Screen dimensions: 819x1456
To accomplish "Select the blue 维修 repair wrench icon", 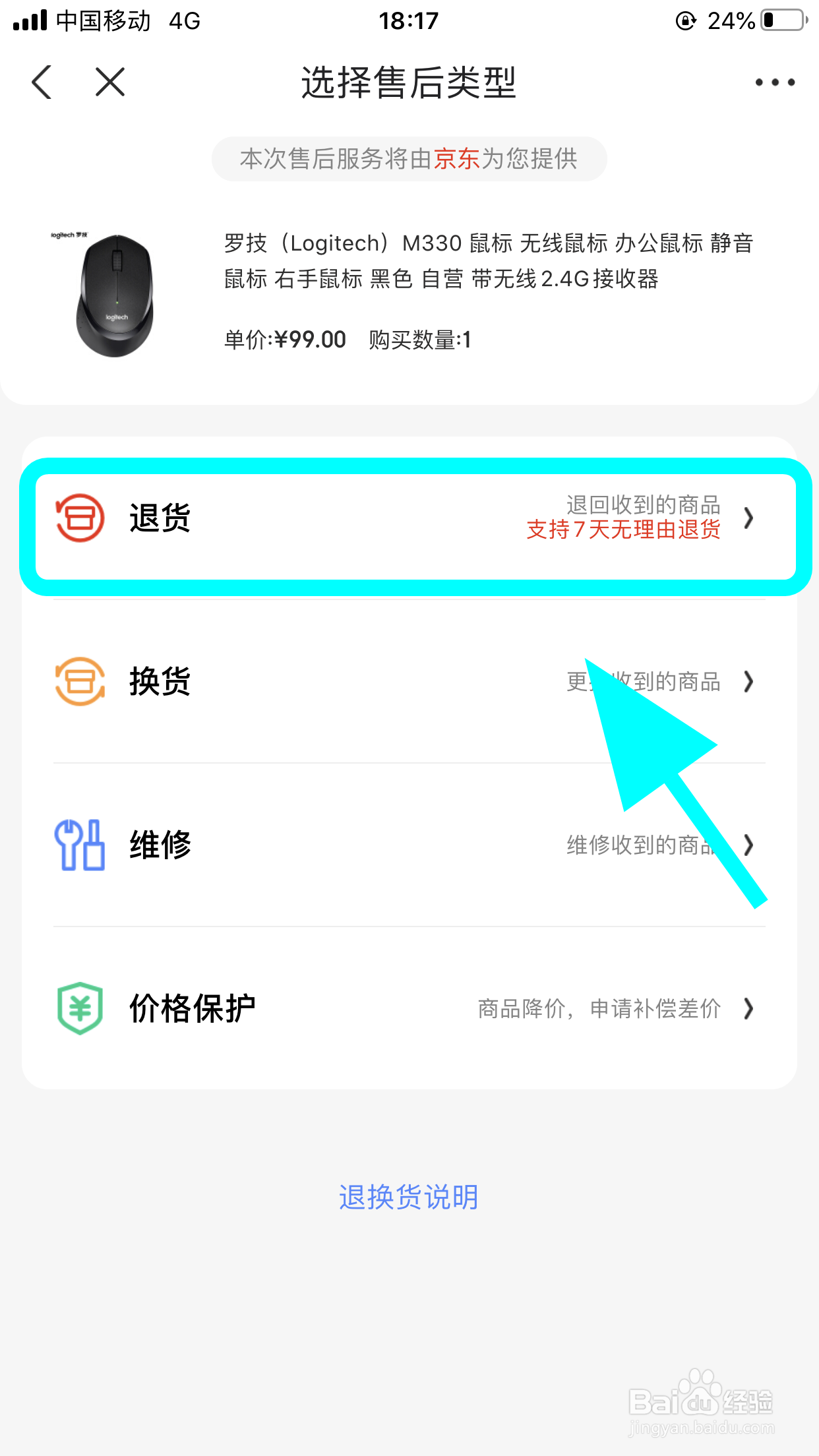I will click(x=79, y=845).
